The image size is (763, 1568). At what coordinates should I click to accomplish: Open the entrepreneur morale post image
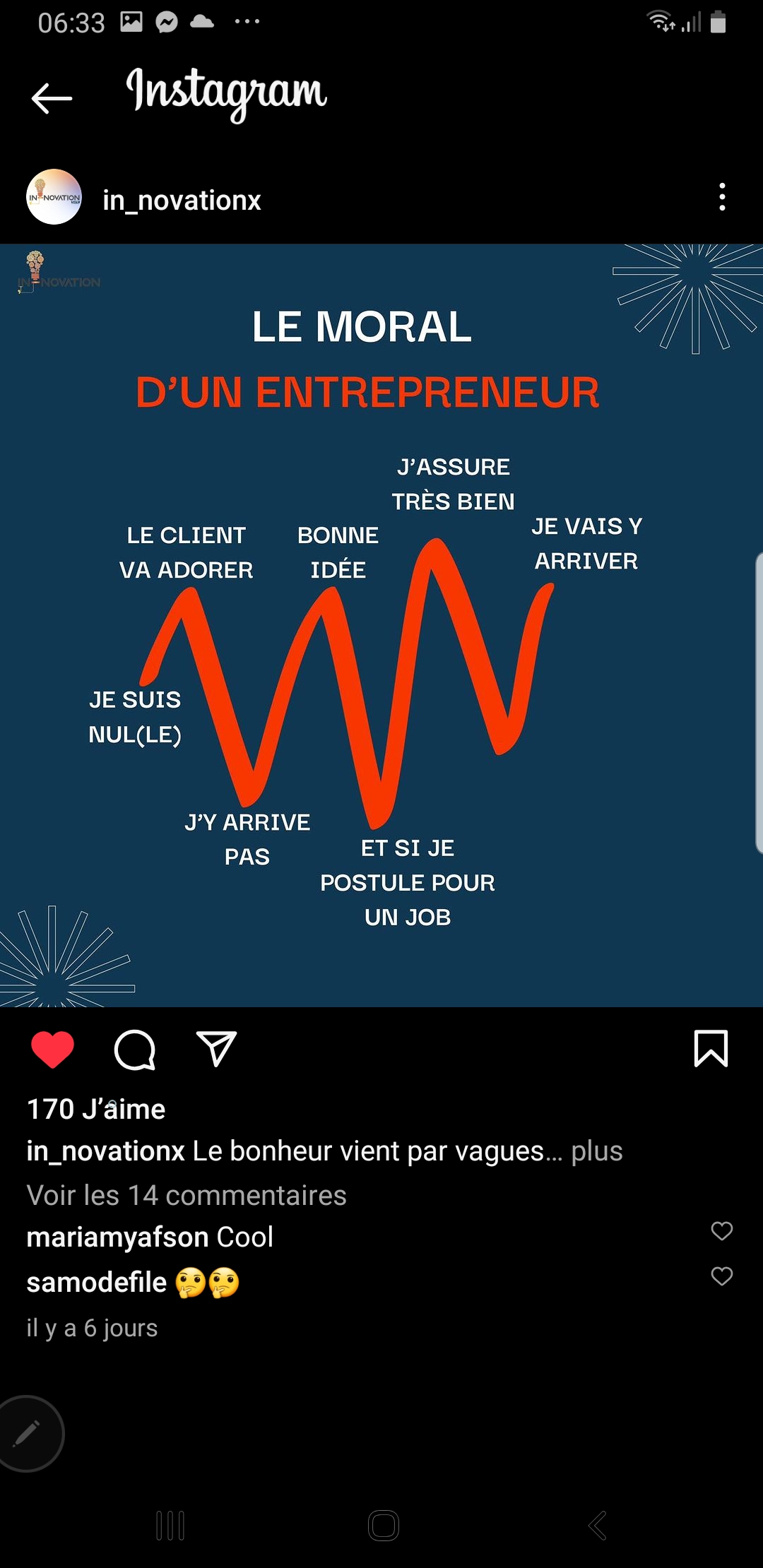[381, 625]
